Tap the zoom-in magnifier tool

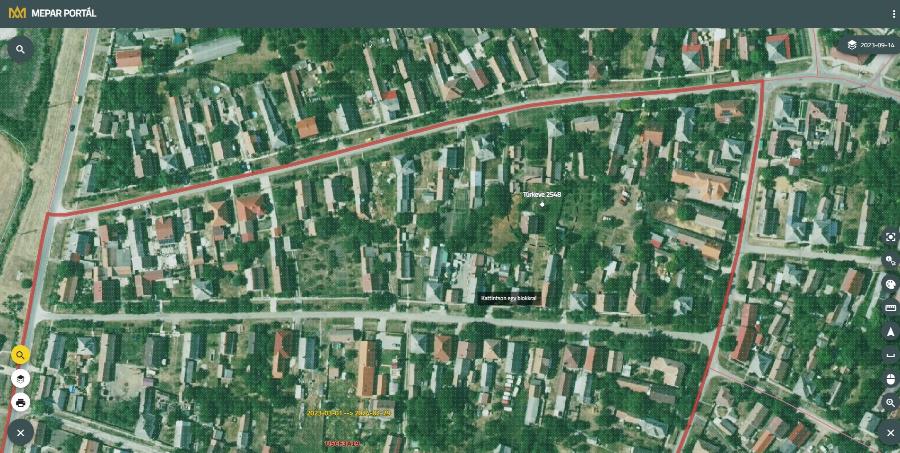890,402
